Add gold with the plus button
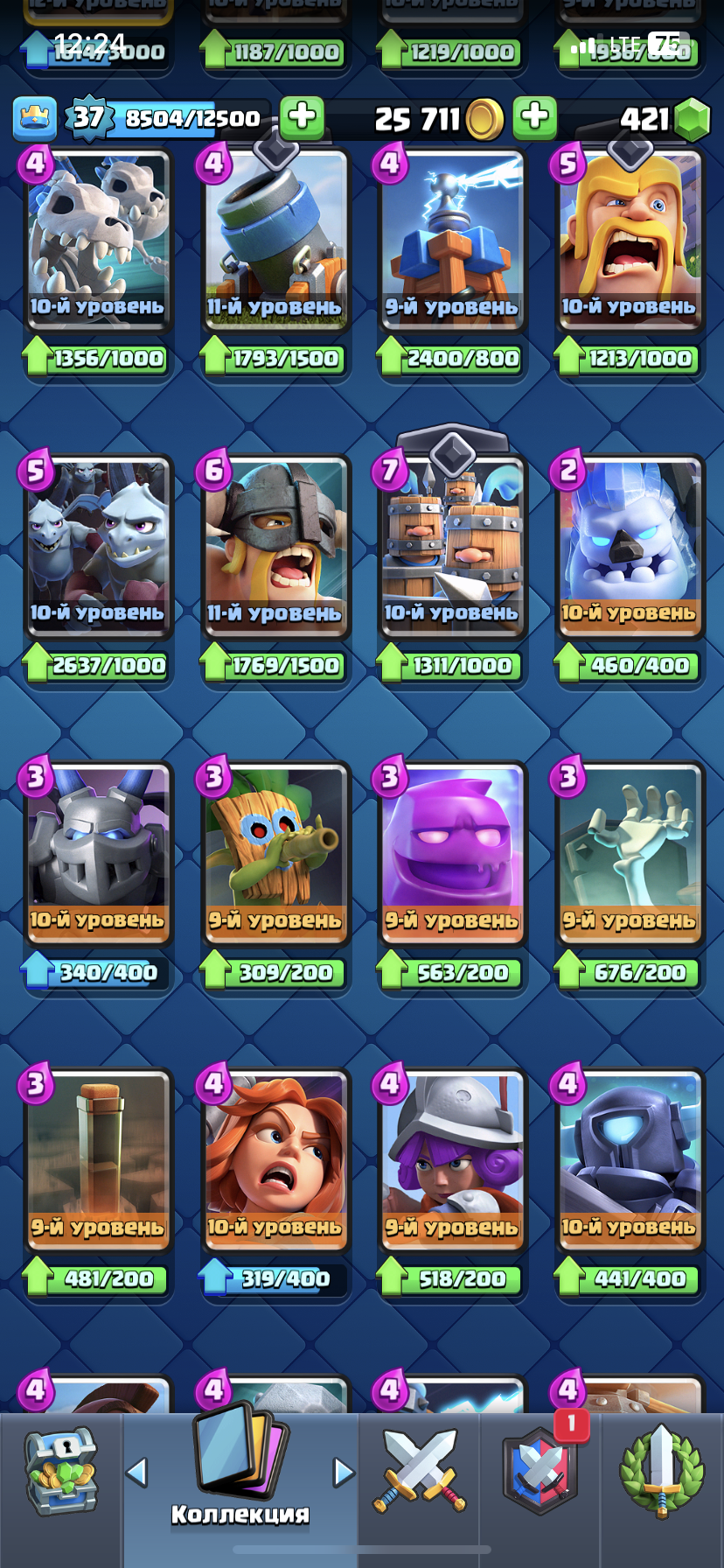Viewport: 724px width, 1568px height. pyautogui.click(x=303, y=117)
